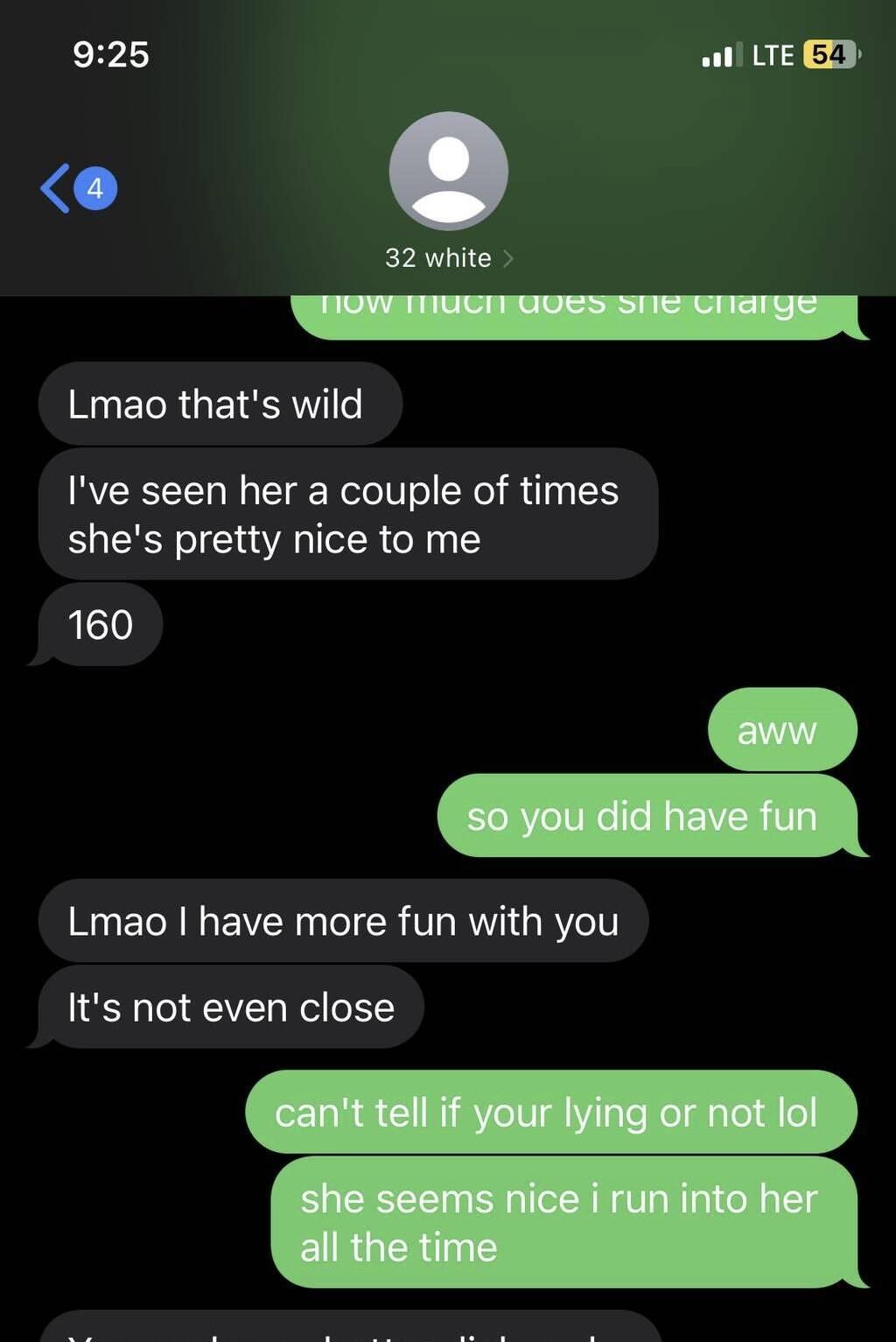Open contact details for 32 white
896x1342 pixels.
coord(448,257)
